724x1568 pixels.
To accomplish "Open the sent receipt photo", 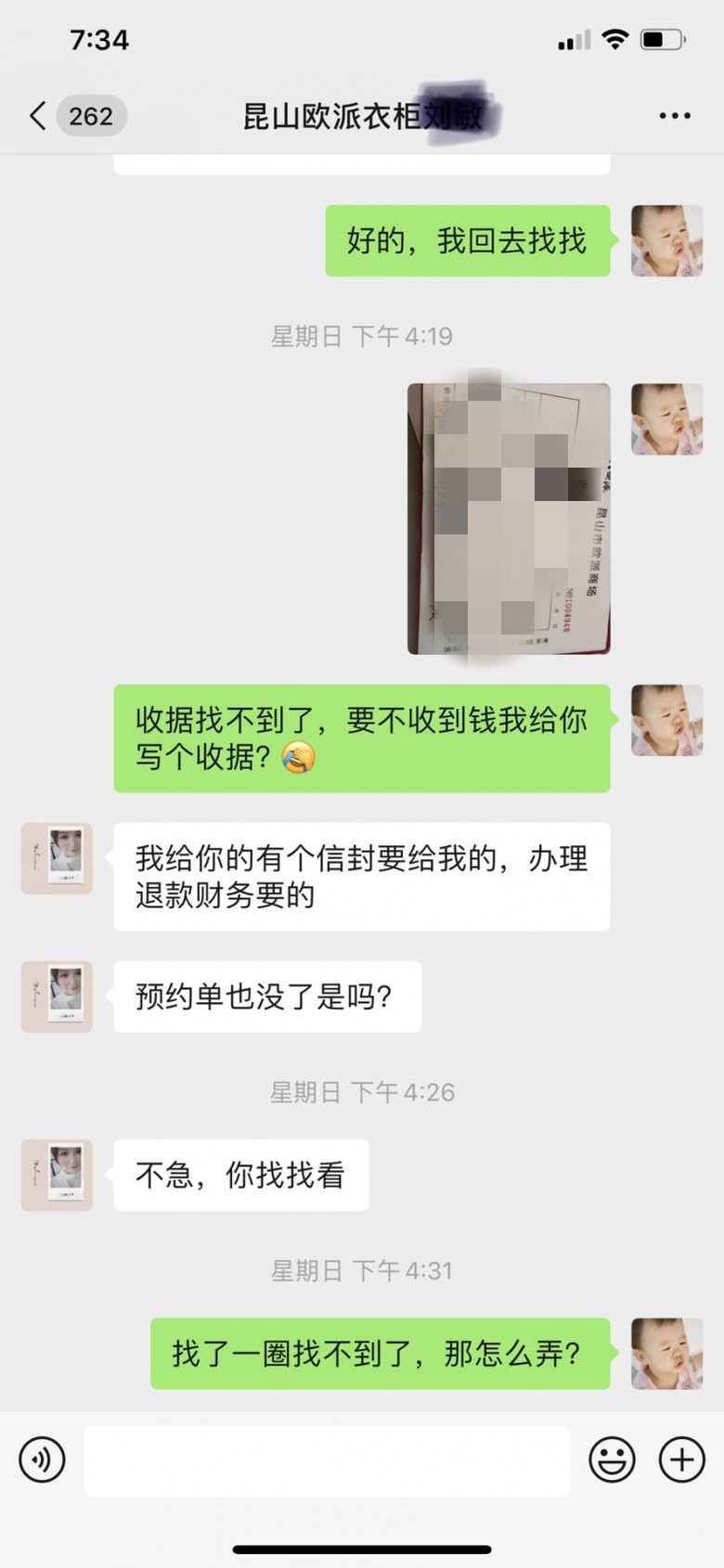I will 509,519.
